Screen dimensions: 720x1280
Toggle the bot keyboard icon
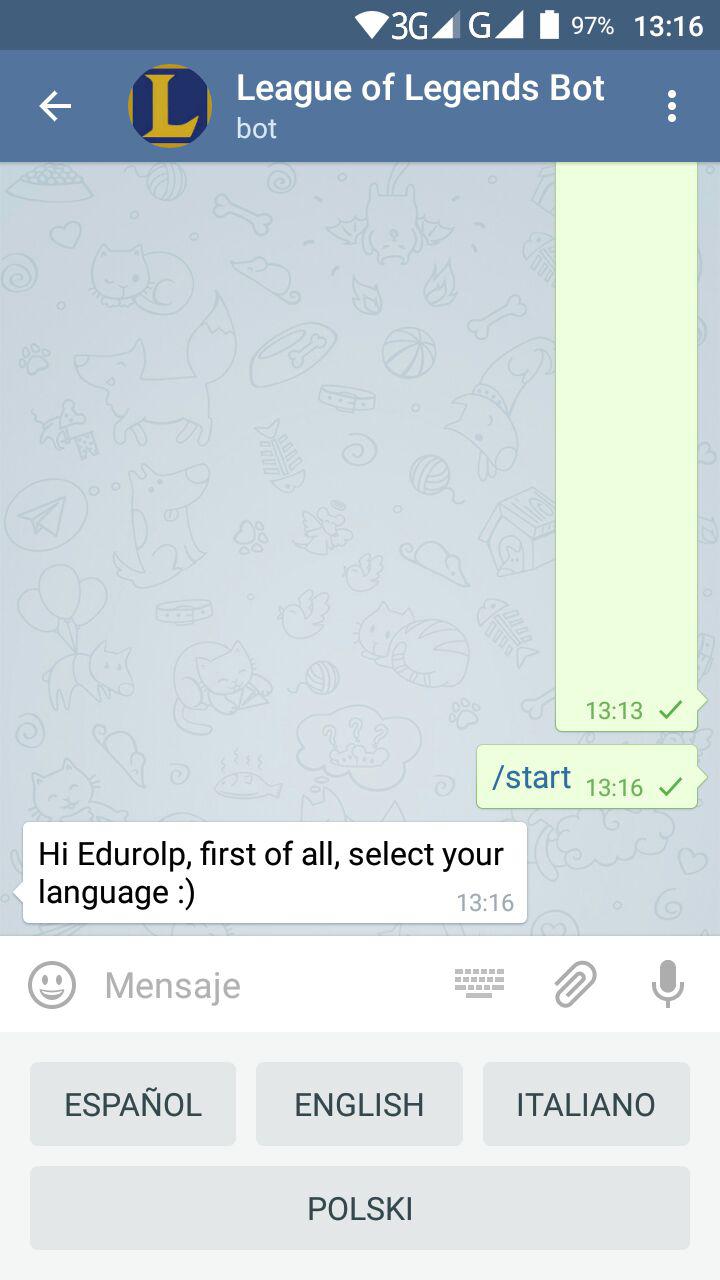[479, 984]
